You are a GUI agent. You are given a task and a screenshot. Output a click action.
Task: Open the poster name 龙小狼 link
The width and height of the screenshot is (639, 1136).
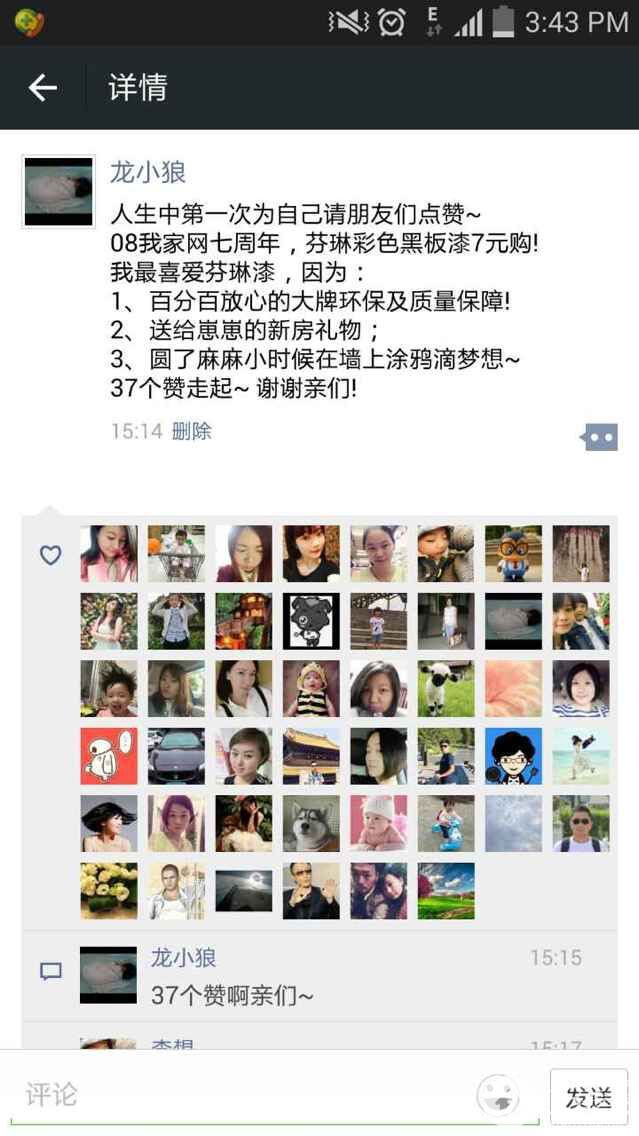point(148,172)
